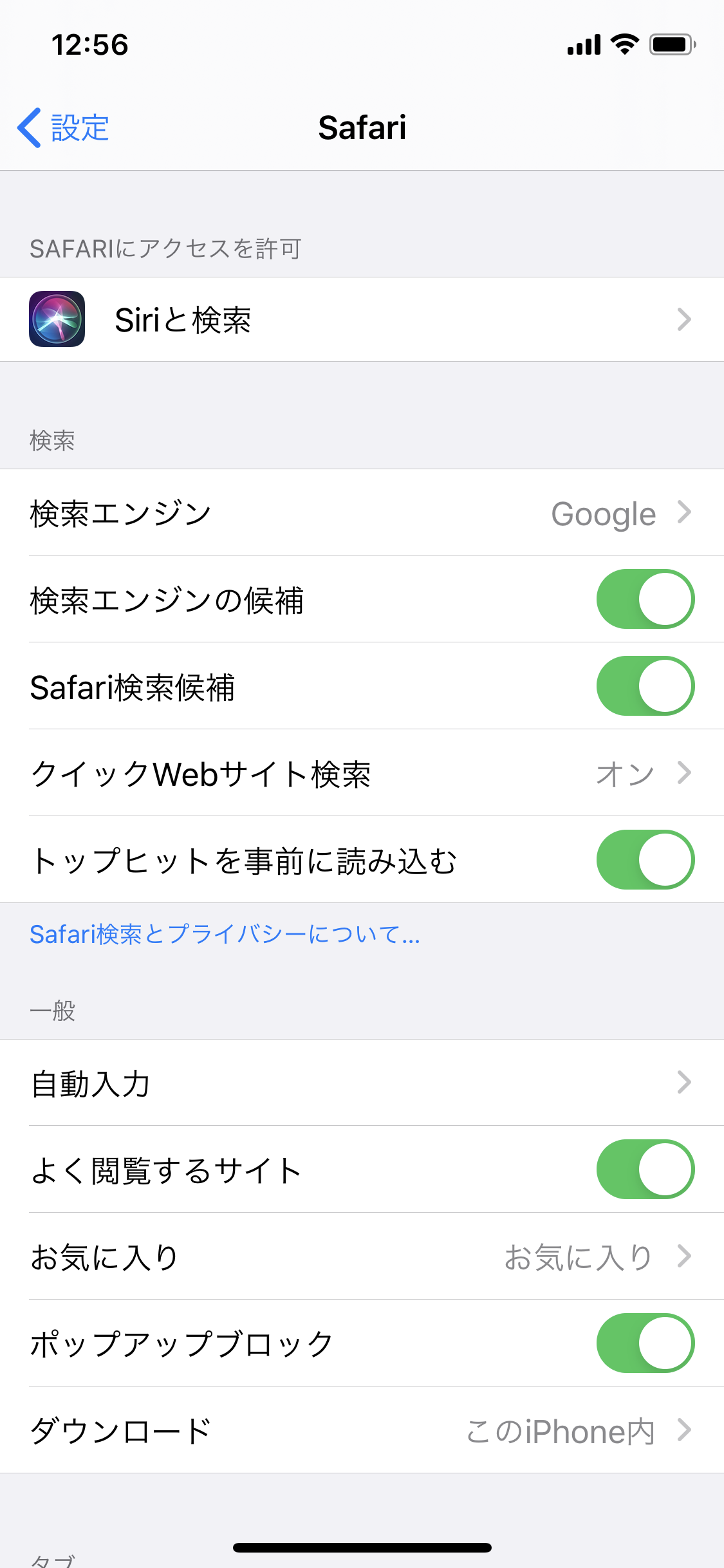This screenshot has height=1568, width=724.
Task: Go back to 設定 (Settings)
Action: tap(63, 127)
